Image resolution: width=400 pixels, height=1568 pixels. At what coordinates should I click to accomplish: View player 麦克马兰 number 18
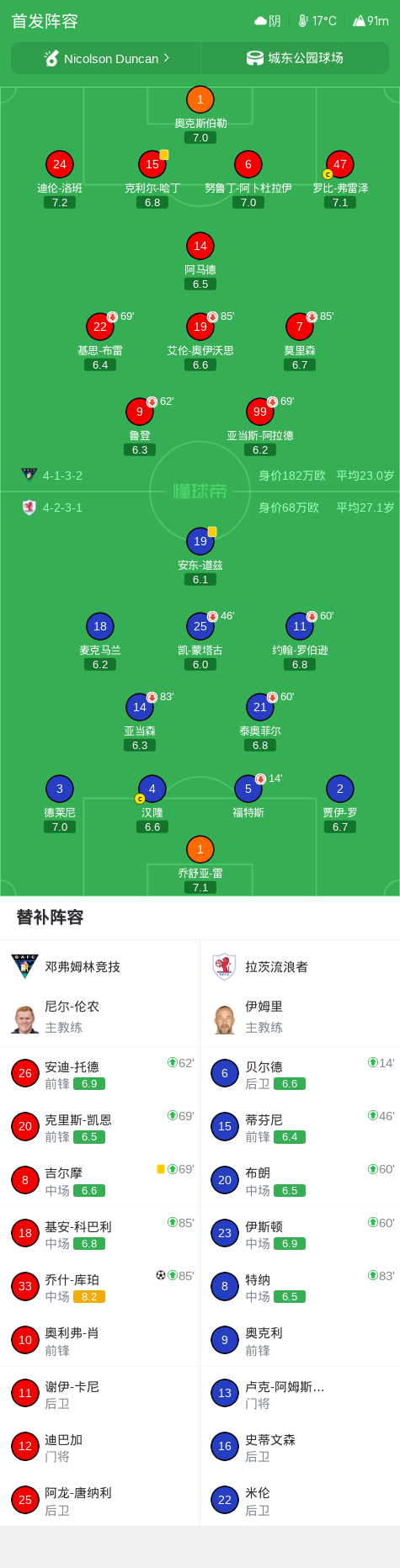[x=100, y=626]
